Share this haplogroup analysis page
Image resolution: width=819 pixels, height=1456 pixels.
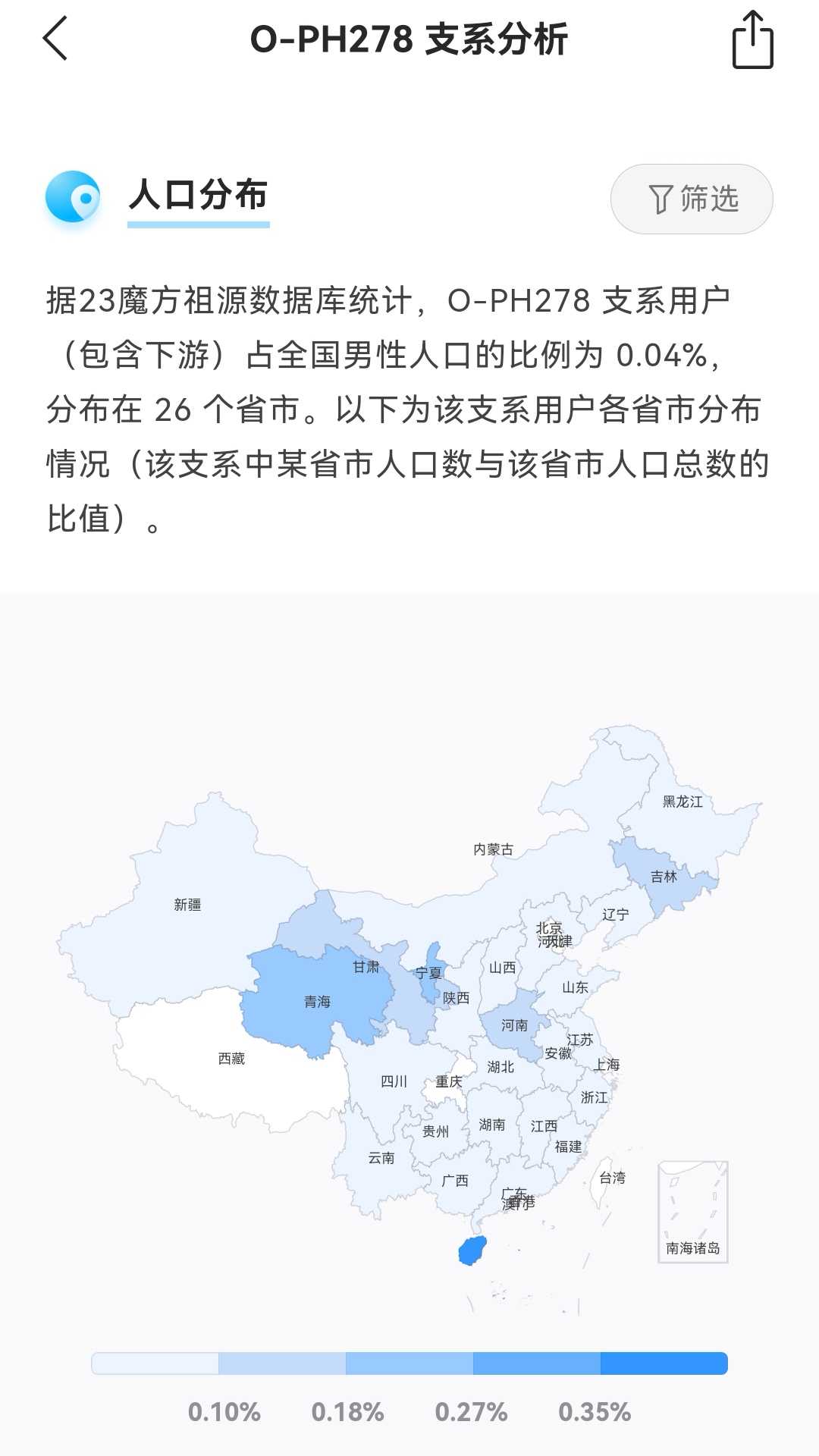[752, 40]
